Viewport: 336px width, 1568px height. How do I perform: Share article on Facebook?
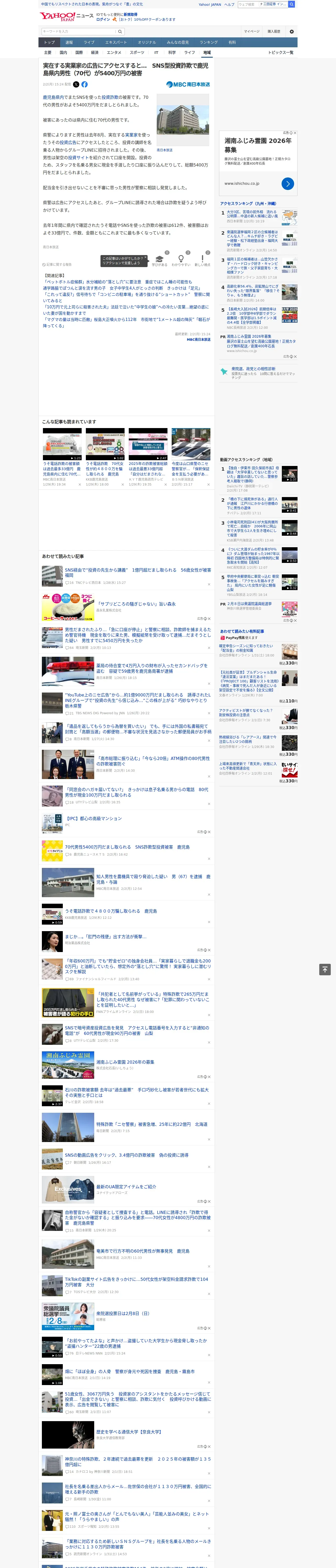pyautogui.click(x=85, y=85)
